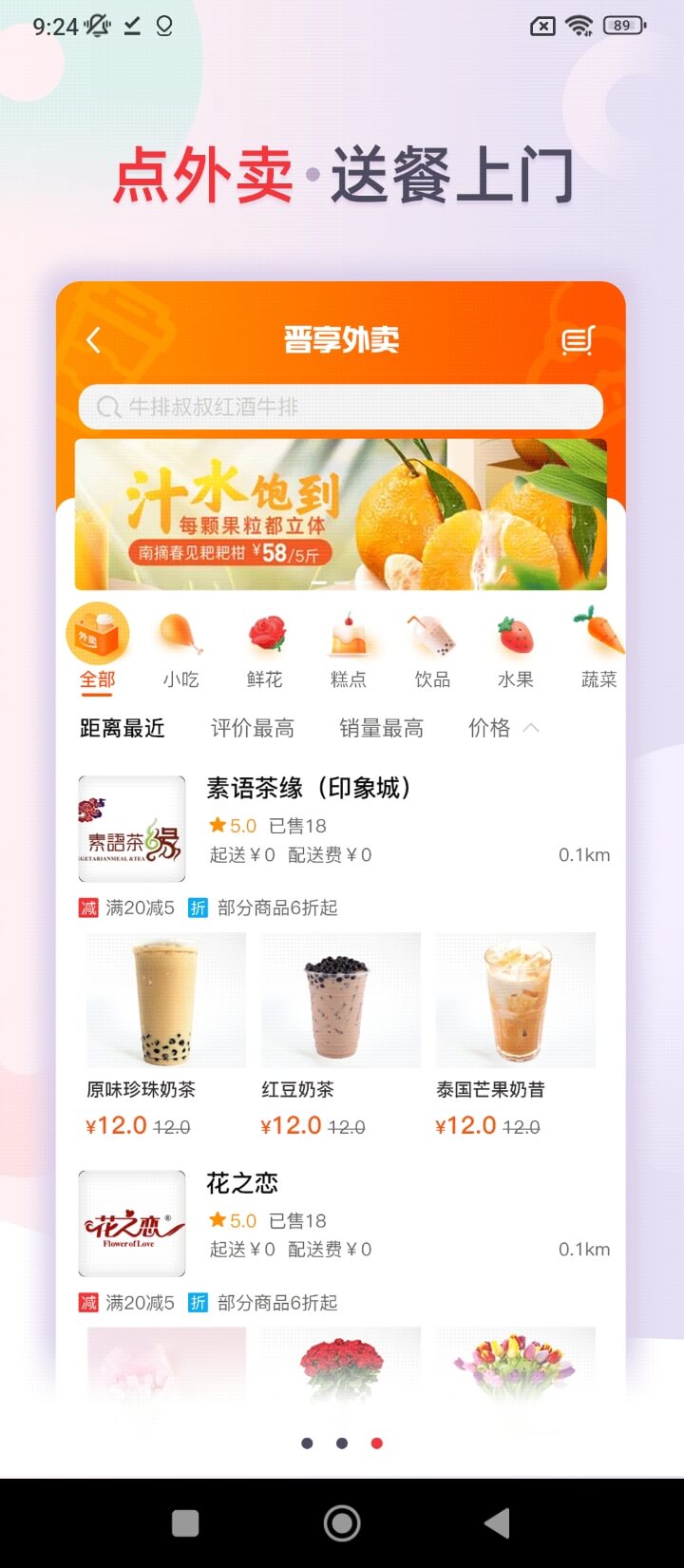Go back using the system back button
684x1568 pixels.
click(x=497, y=1523)
